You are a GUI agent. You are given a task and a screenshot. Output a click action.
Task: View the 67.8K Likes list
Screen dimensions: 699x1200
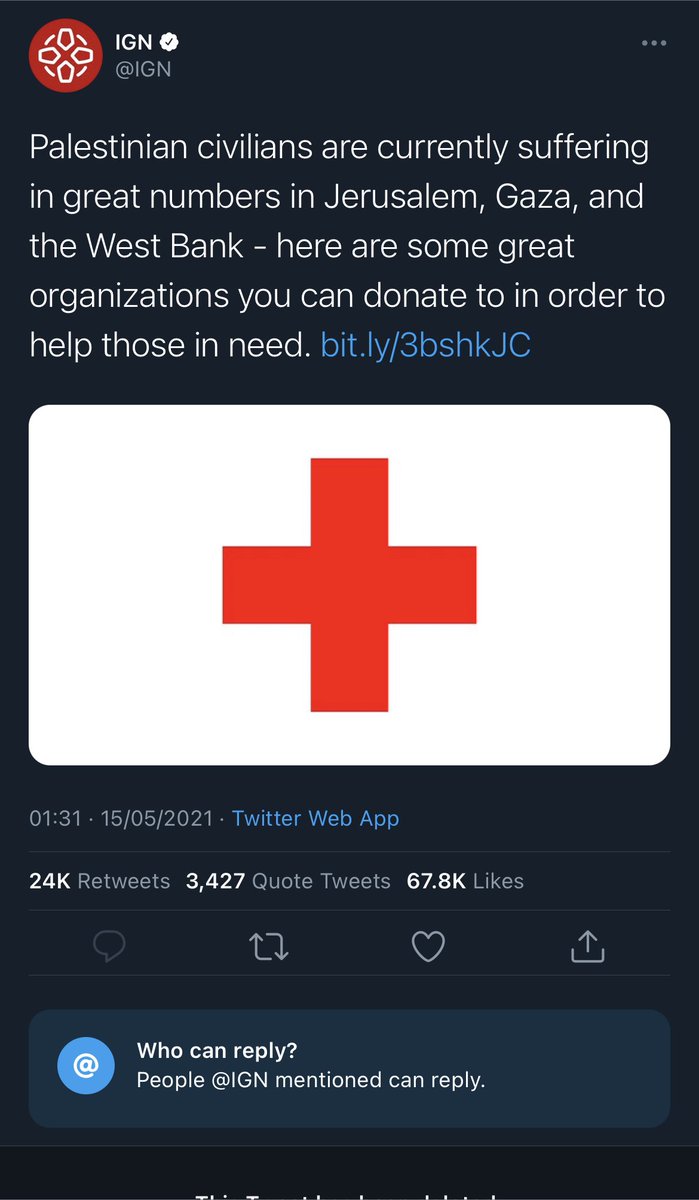point(465,881)
